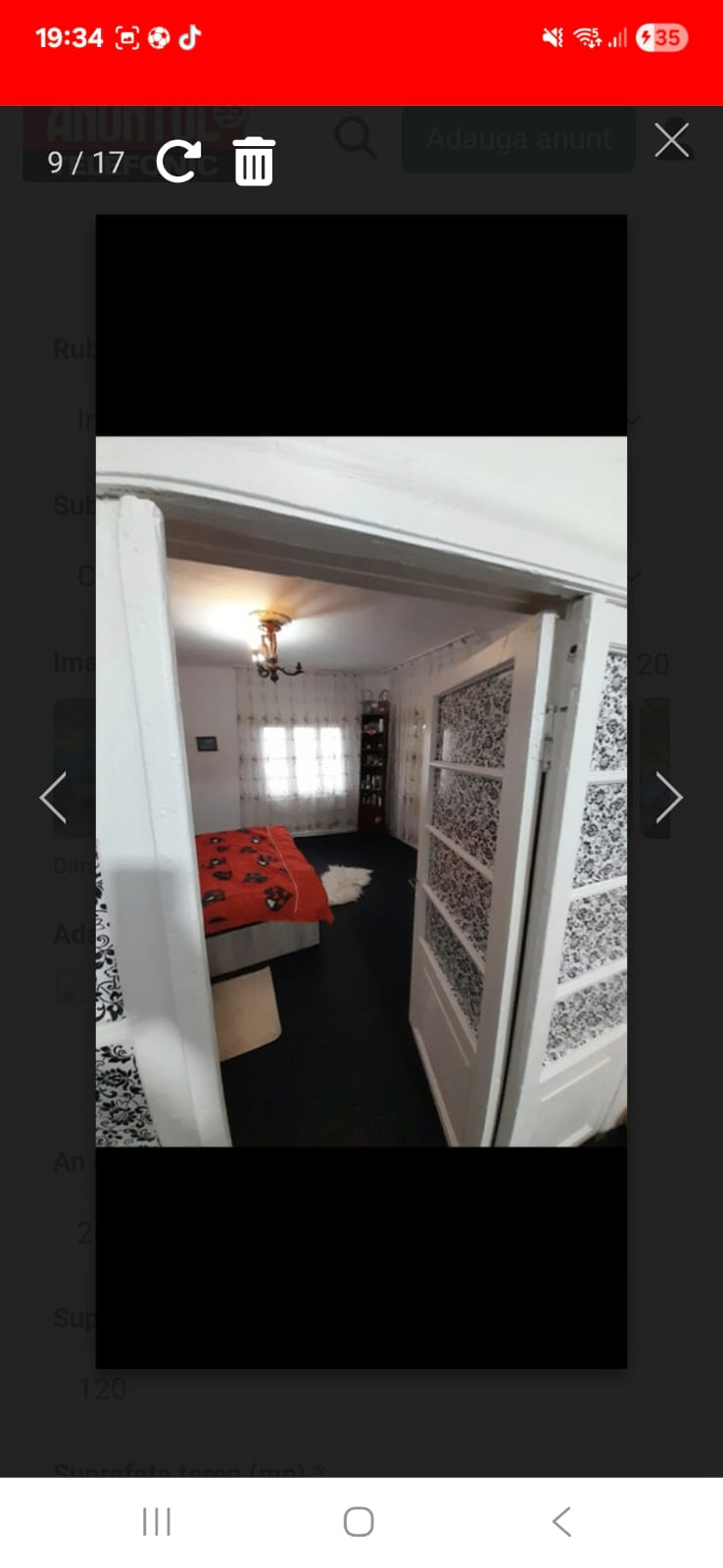Show the next photo
723x1568 pixels.
[669, 798]
